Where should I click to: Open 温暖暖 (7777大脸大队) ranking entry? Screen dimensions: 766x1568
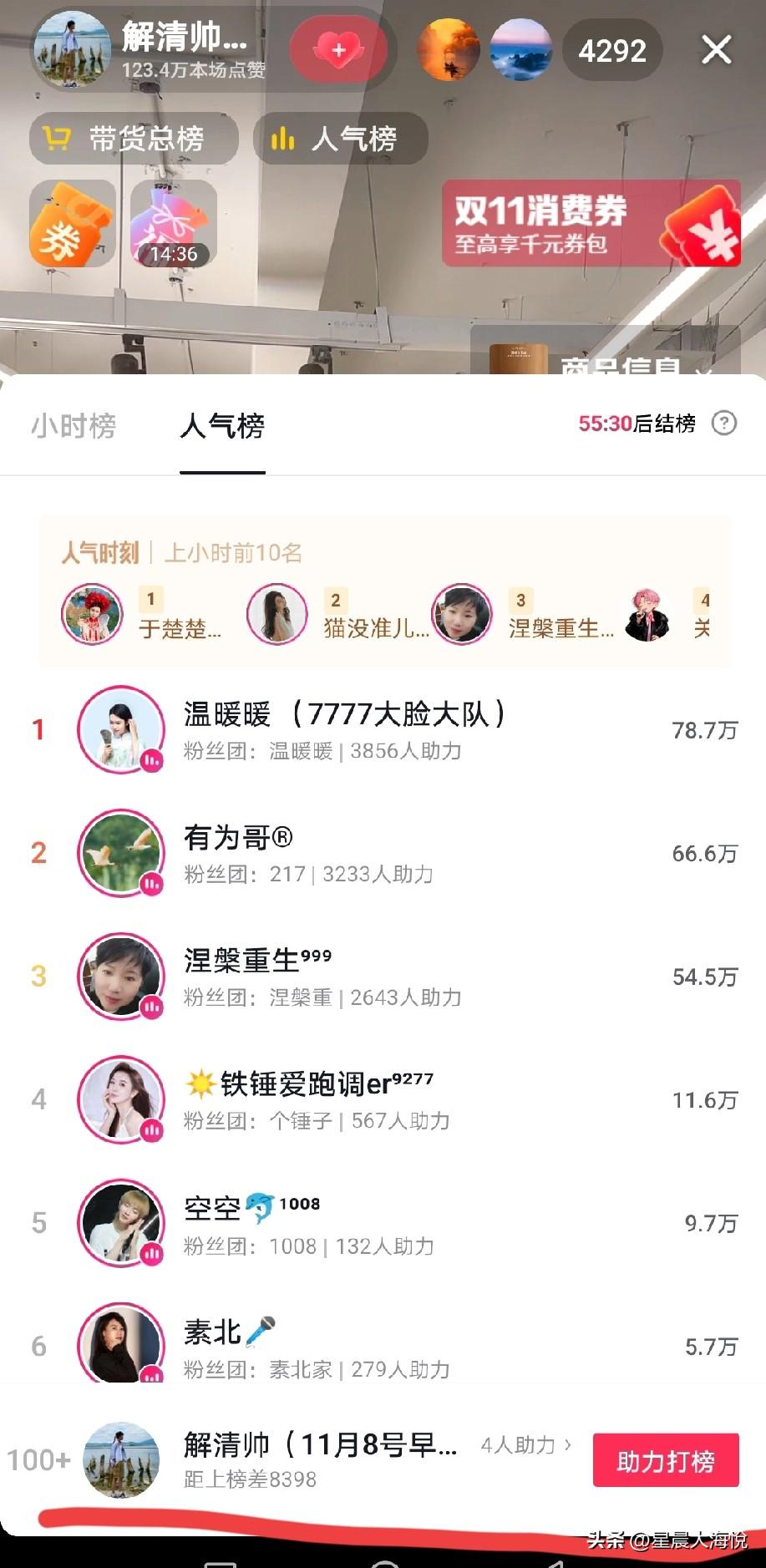(343, 729)
